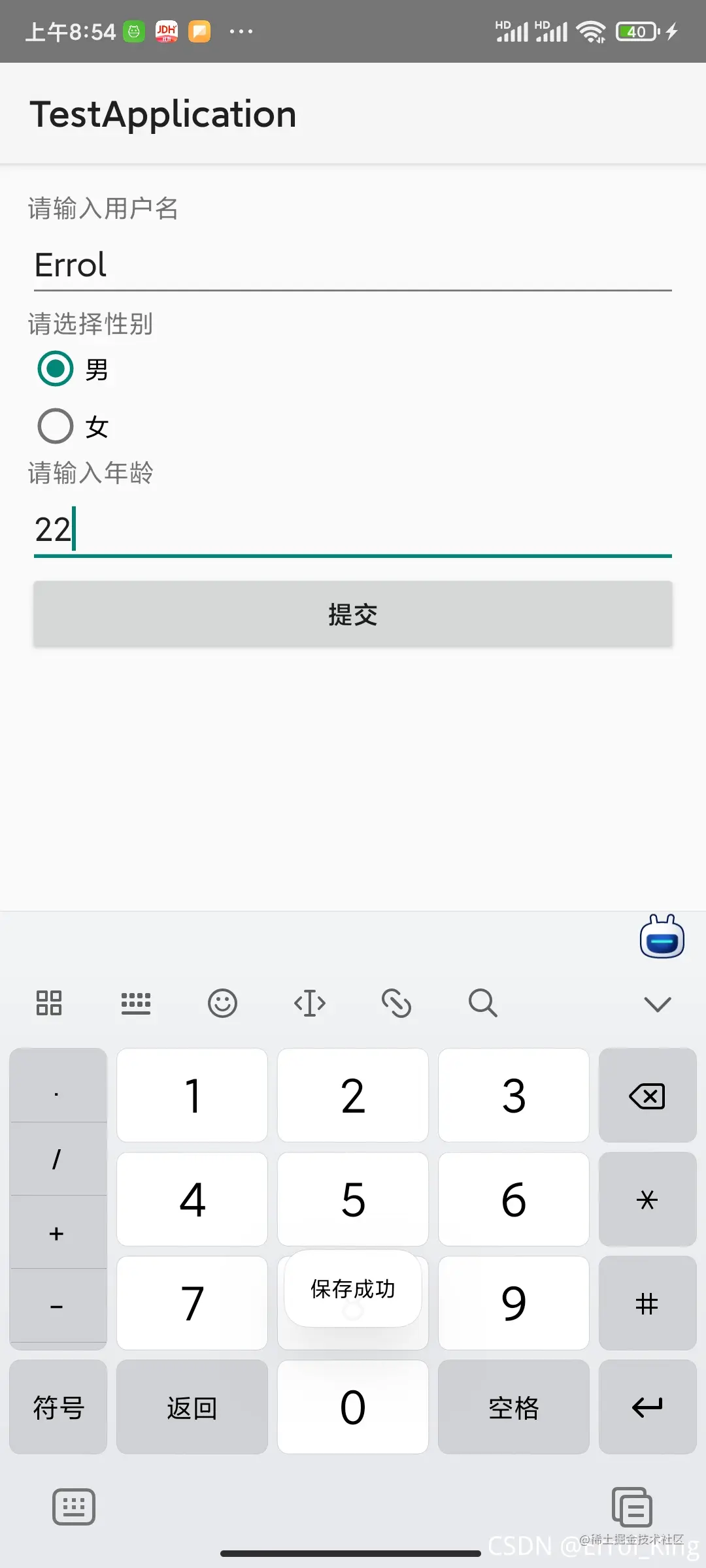
Task: Tap the username field containing Errol
Action: point(352,265)
